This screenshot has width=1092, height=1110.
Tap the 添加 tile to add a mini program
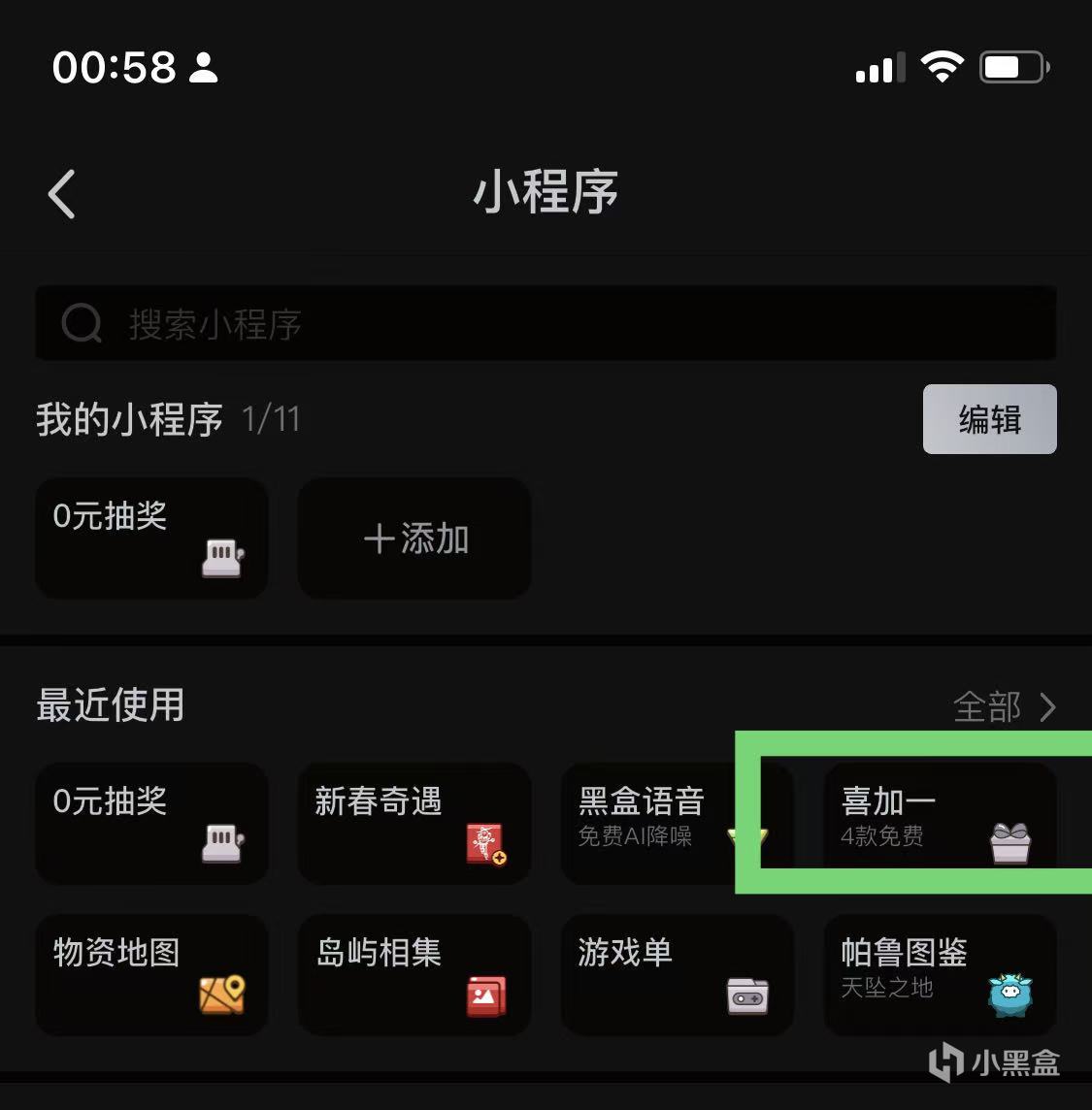pos(414,539)
